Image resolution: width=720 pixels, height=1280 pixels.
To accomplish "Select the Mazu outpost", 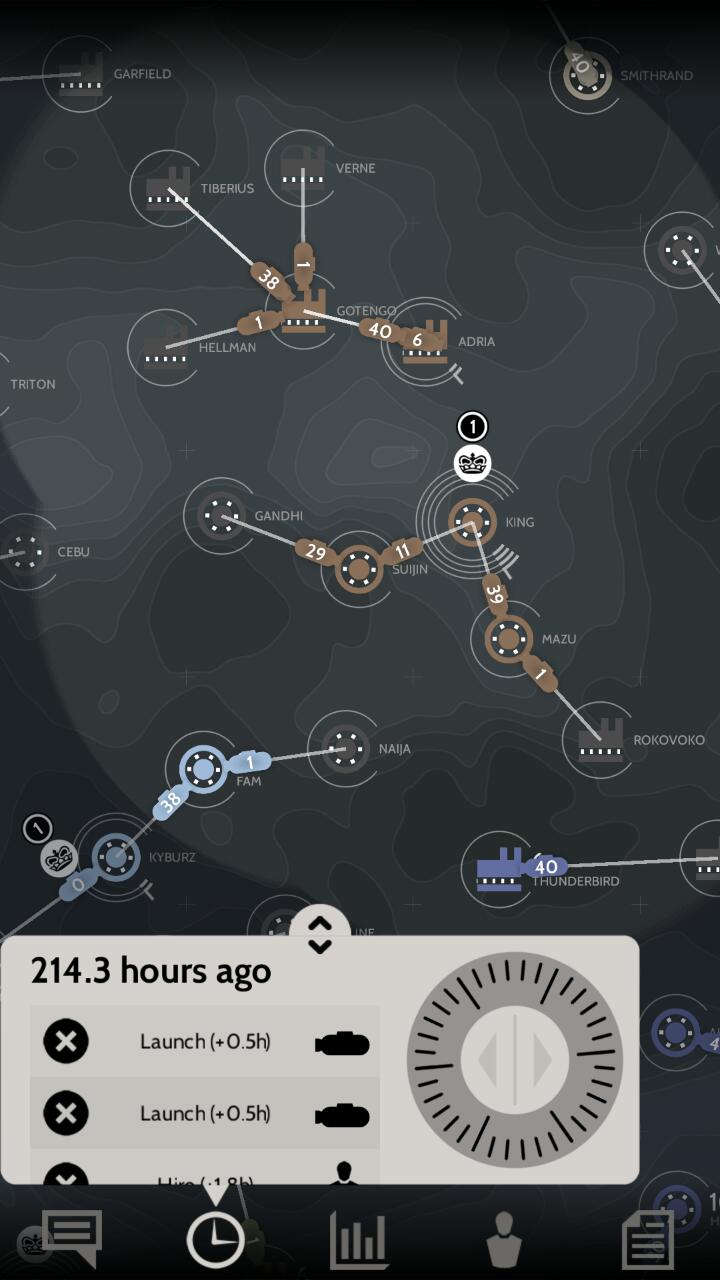I will tap(509, 638).
